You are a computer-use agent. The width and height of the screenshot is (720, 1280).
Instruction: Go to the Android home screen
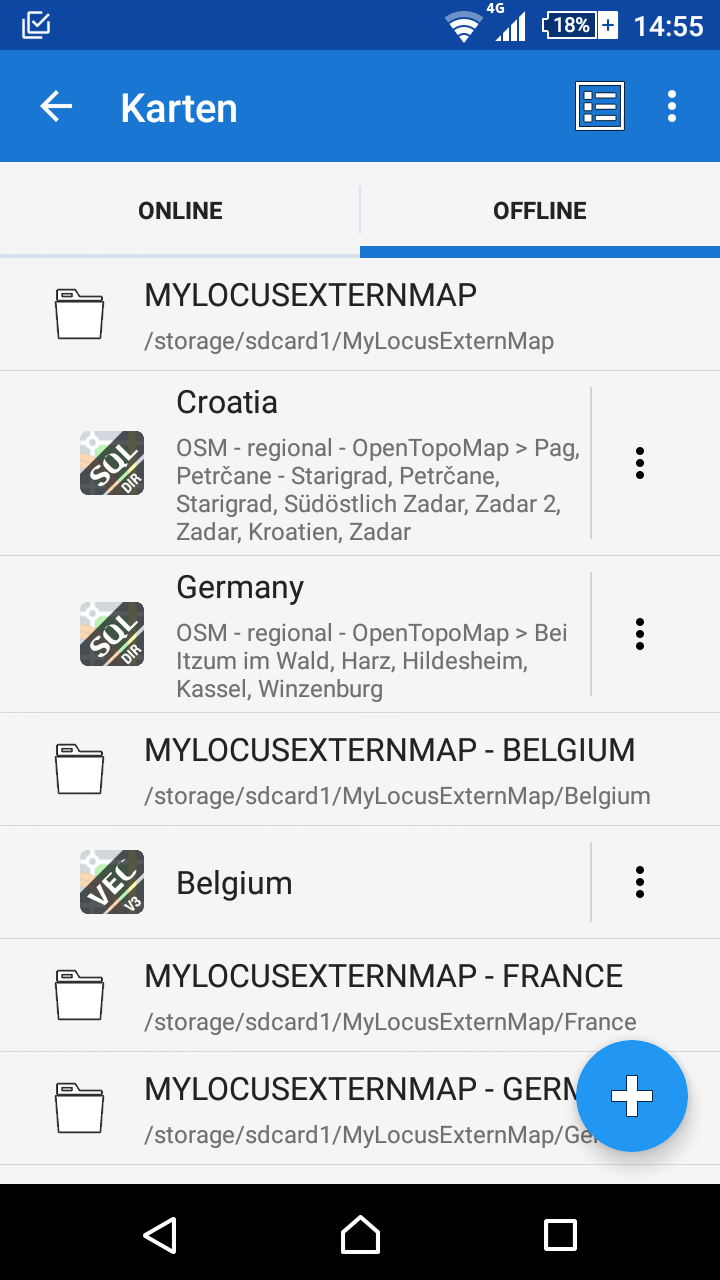pyautogui.click(x=360, y=1235)
